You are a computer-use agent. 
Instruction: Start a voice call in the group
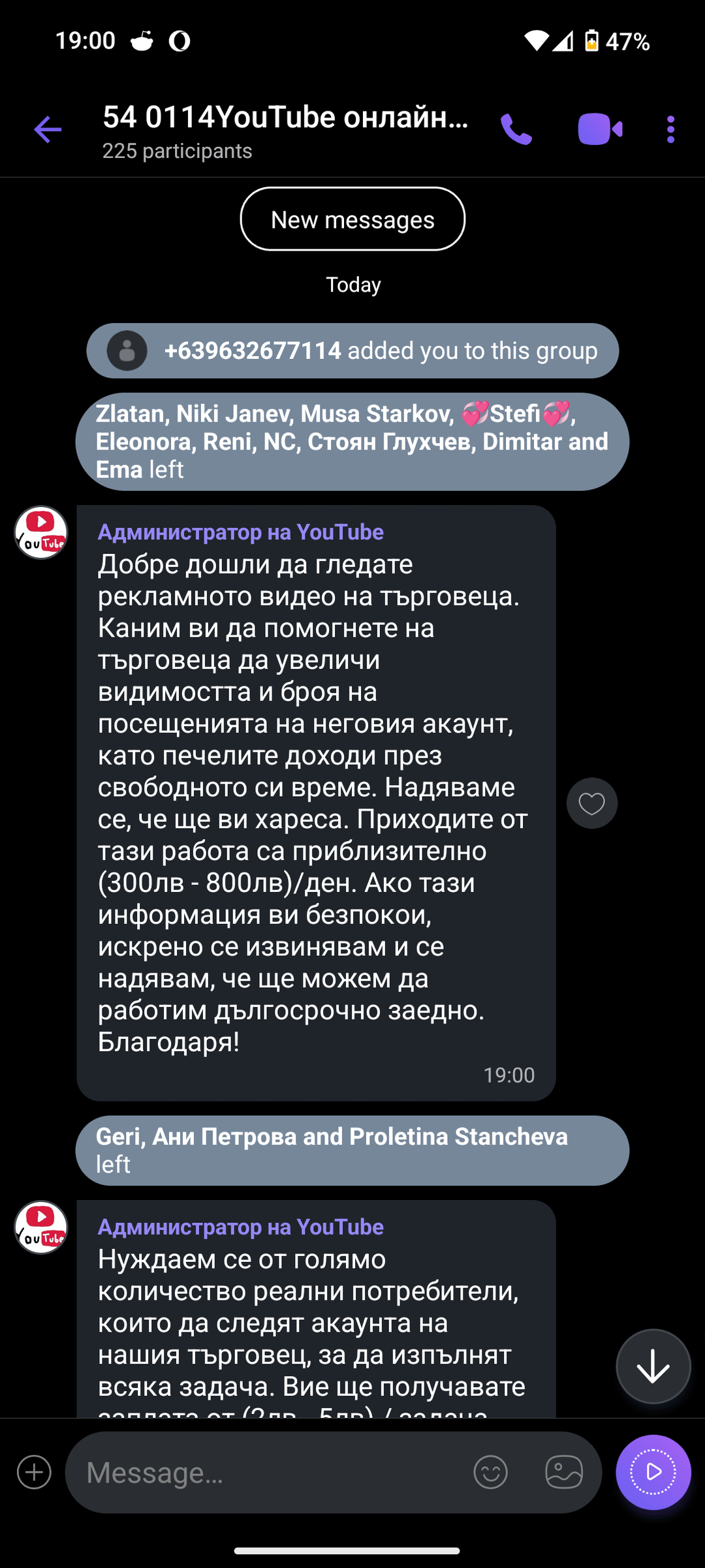tap(516, 129)
